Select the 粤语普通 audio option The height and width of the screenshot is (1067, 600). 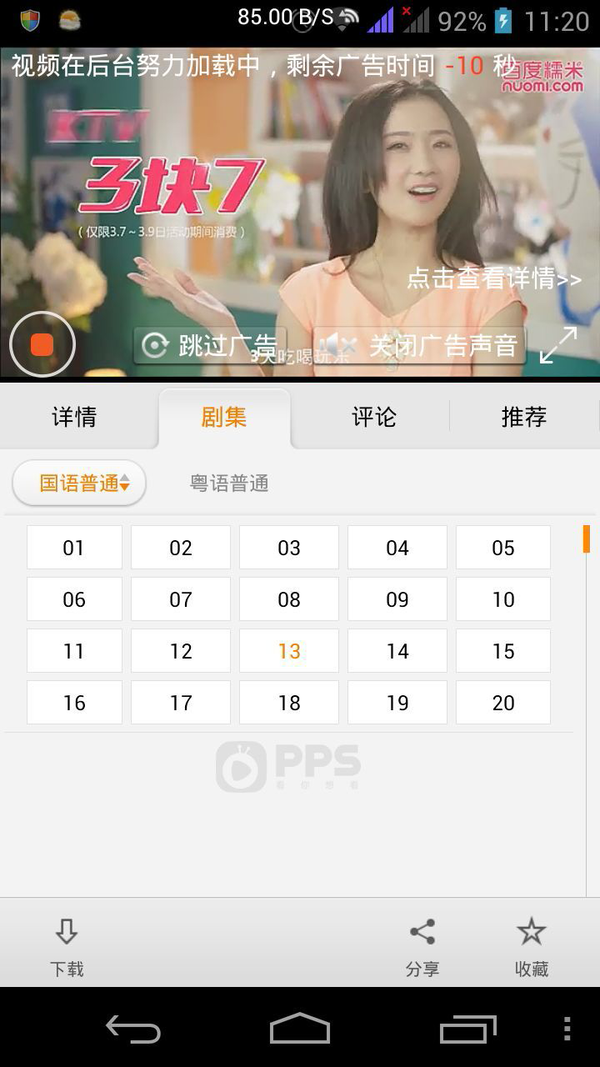point(229,483)
